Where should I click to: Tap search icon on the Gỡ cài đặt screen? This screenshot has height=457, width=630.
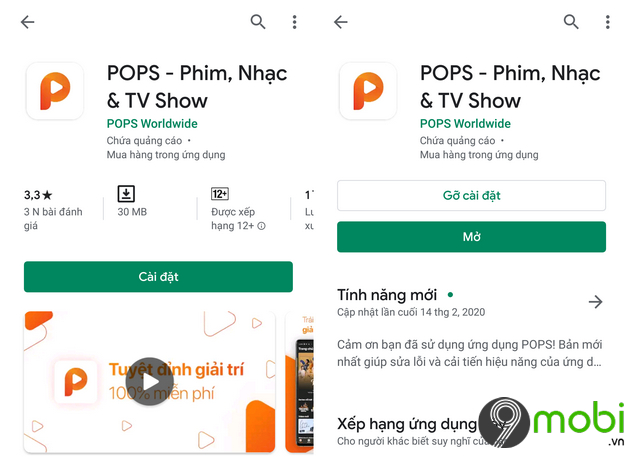tap(571, 22)
